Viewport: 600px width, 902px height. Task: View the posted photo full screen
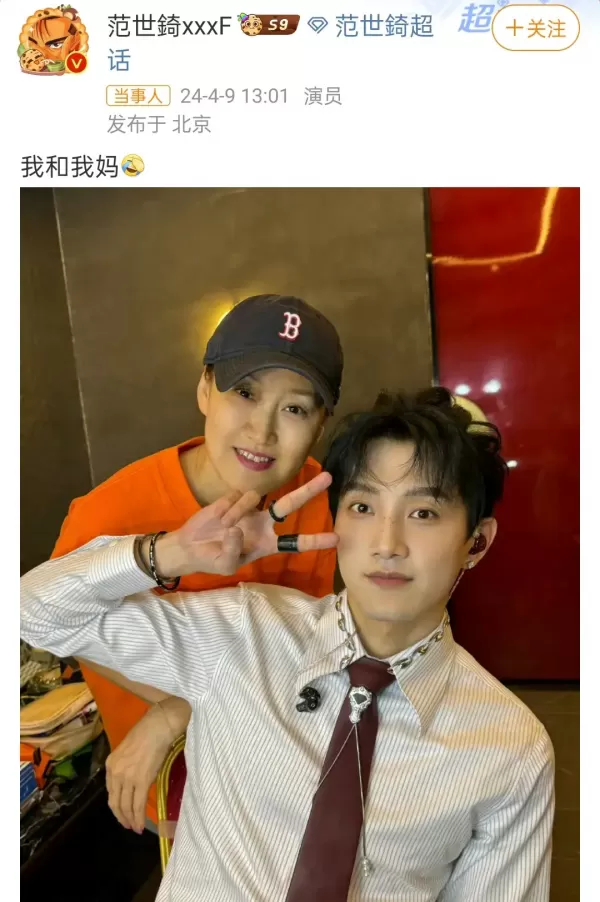click(x=300, y=545)
